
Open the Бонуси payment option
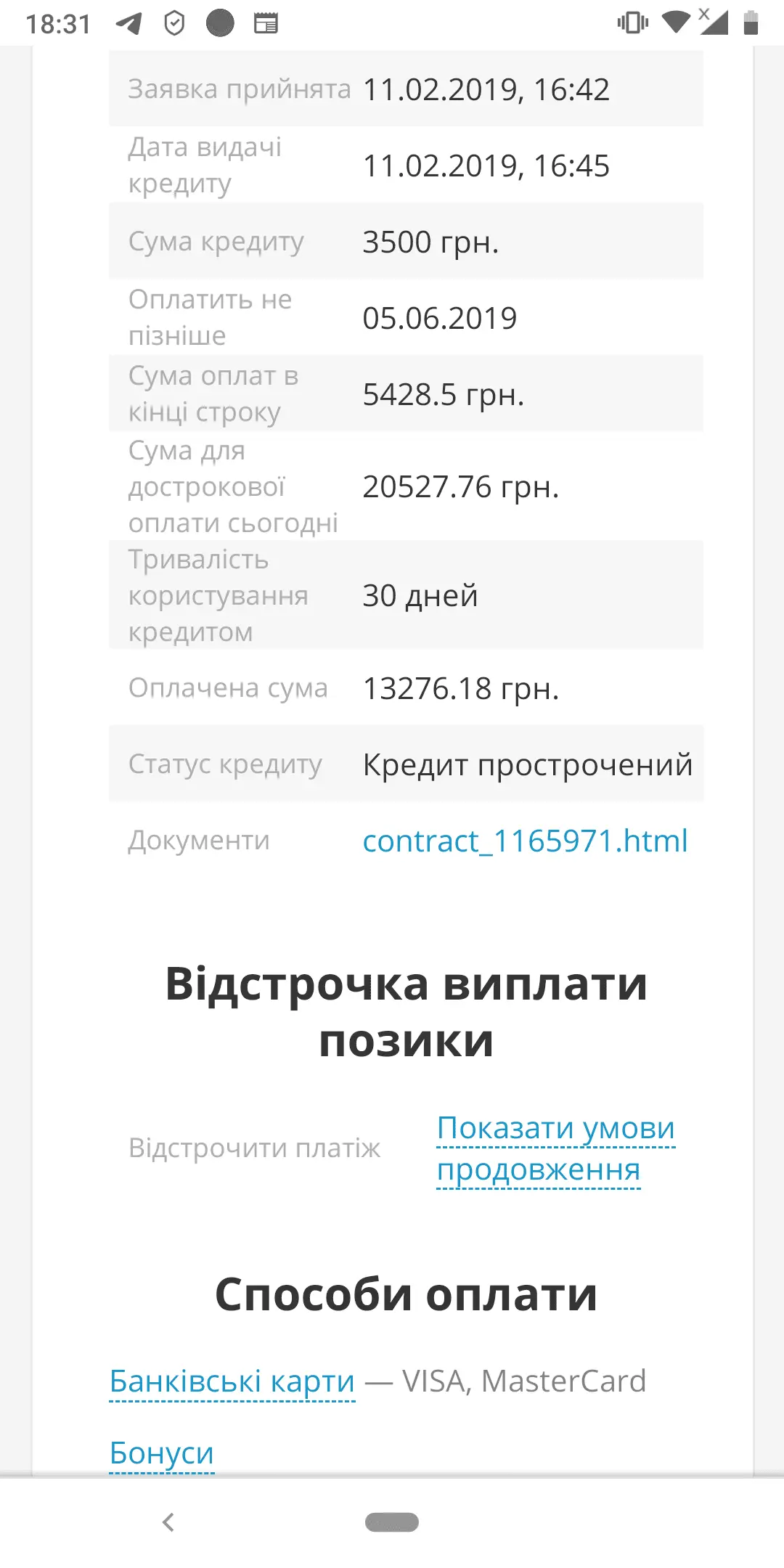point(161,1453)
